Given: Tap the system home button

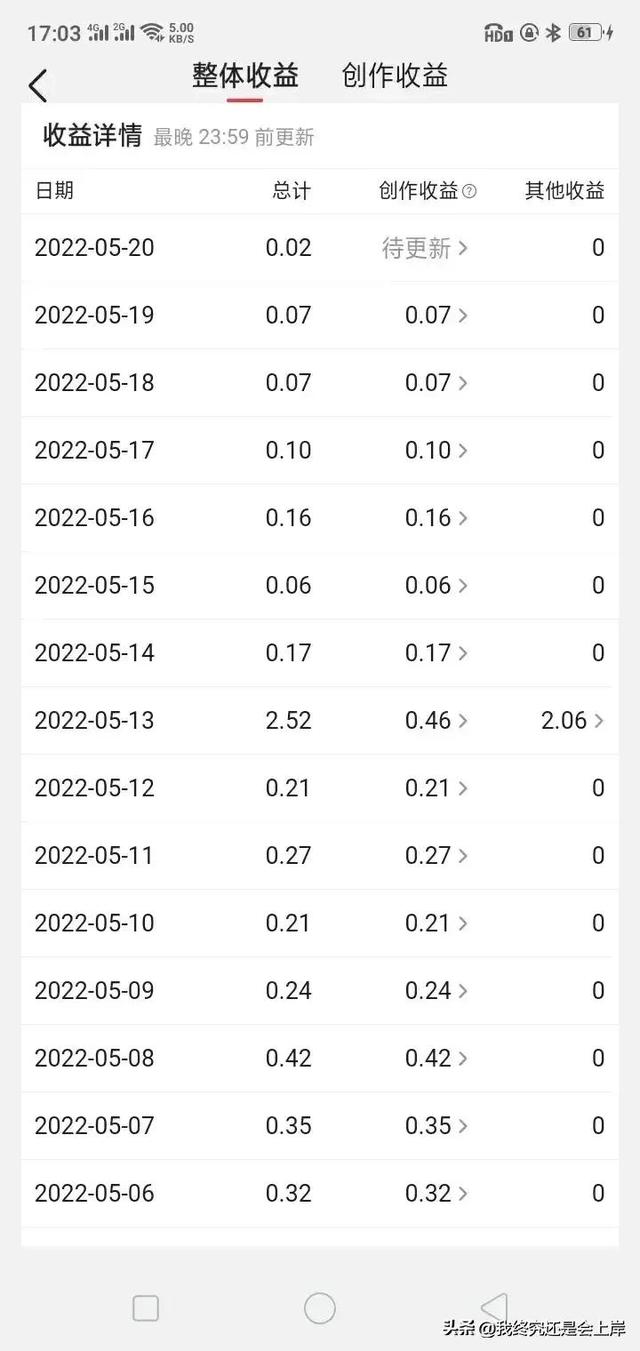Looking at the screenshot, I should click(320, 1307).
